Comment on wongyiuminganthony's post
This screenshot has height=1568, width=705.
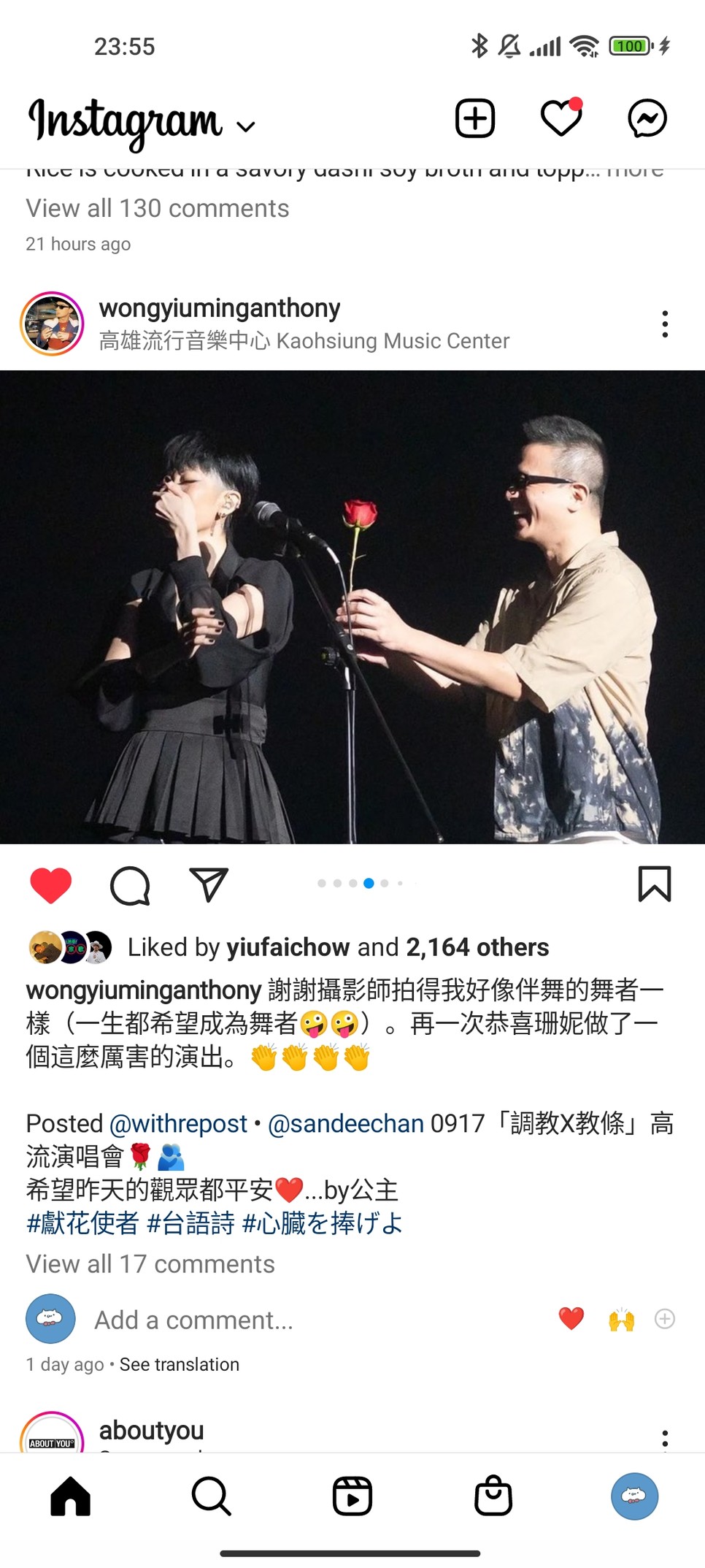click(x=130, y=885)
